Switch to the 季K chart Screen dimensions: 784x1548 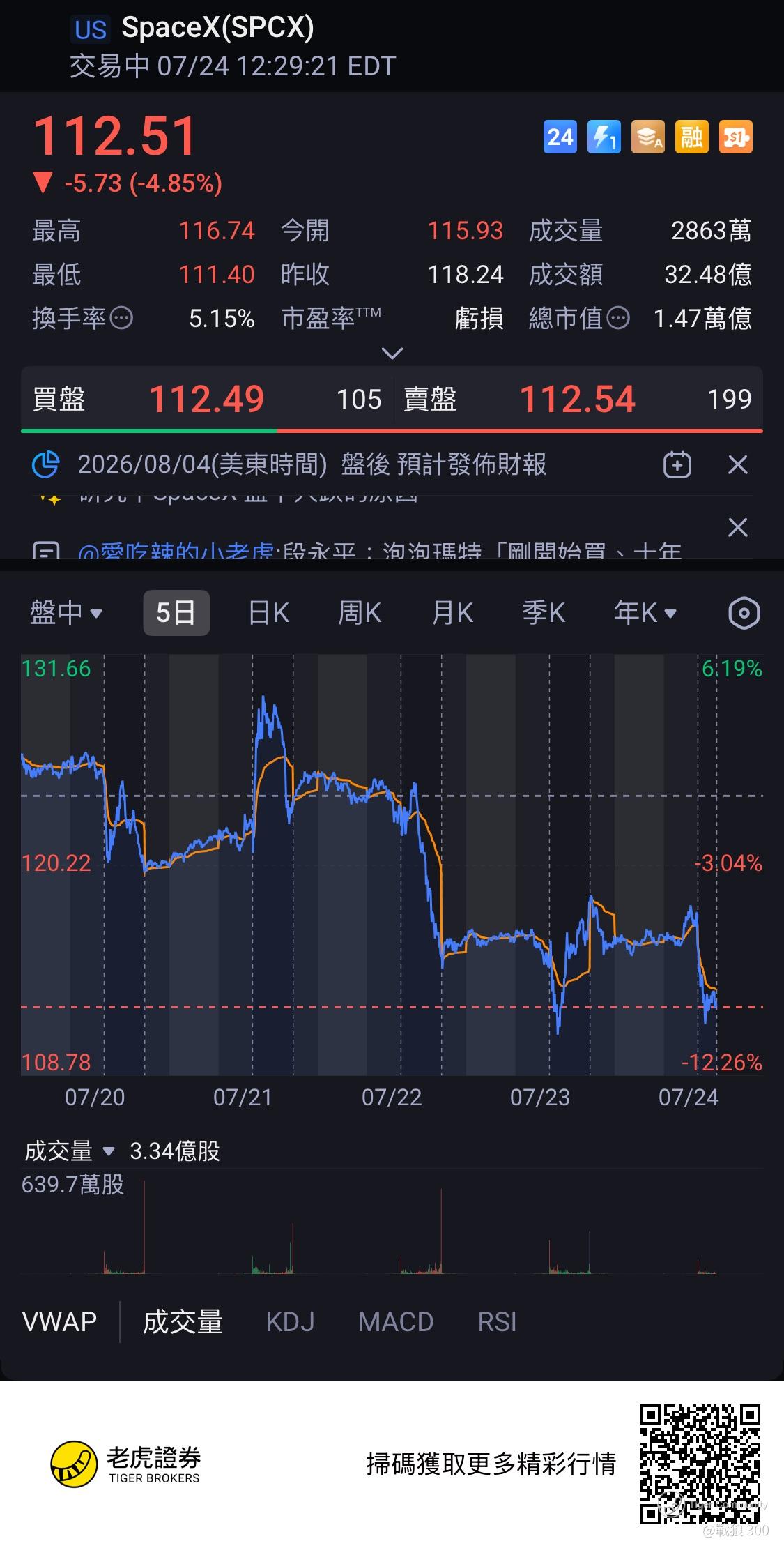[544, 613]
